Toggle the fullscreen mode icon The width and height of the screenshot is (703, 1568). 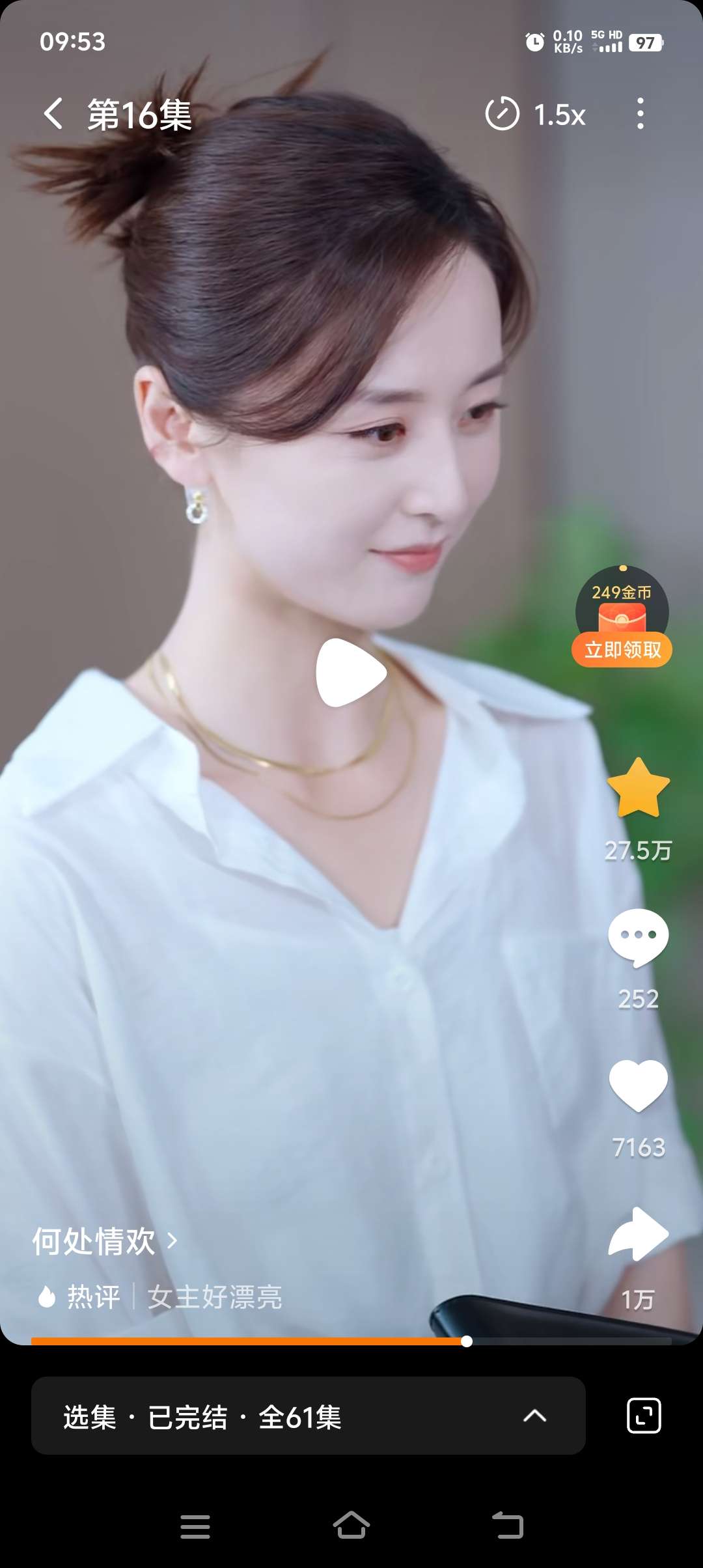tap(644, 1416)
